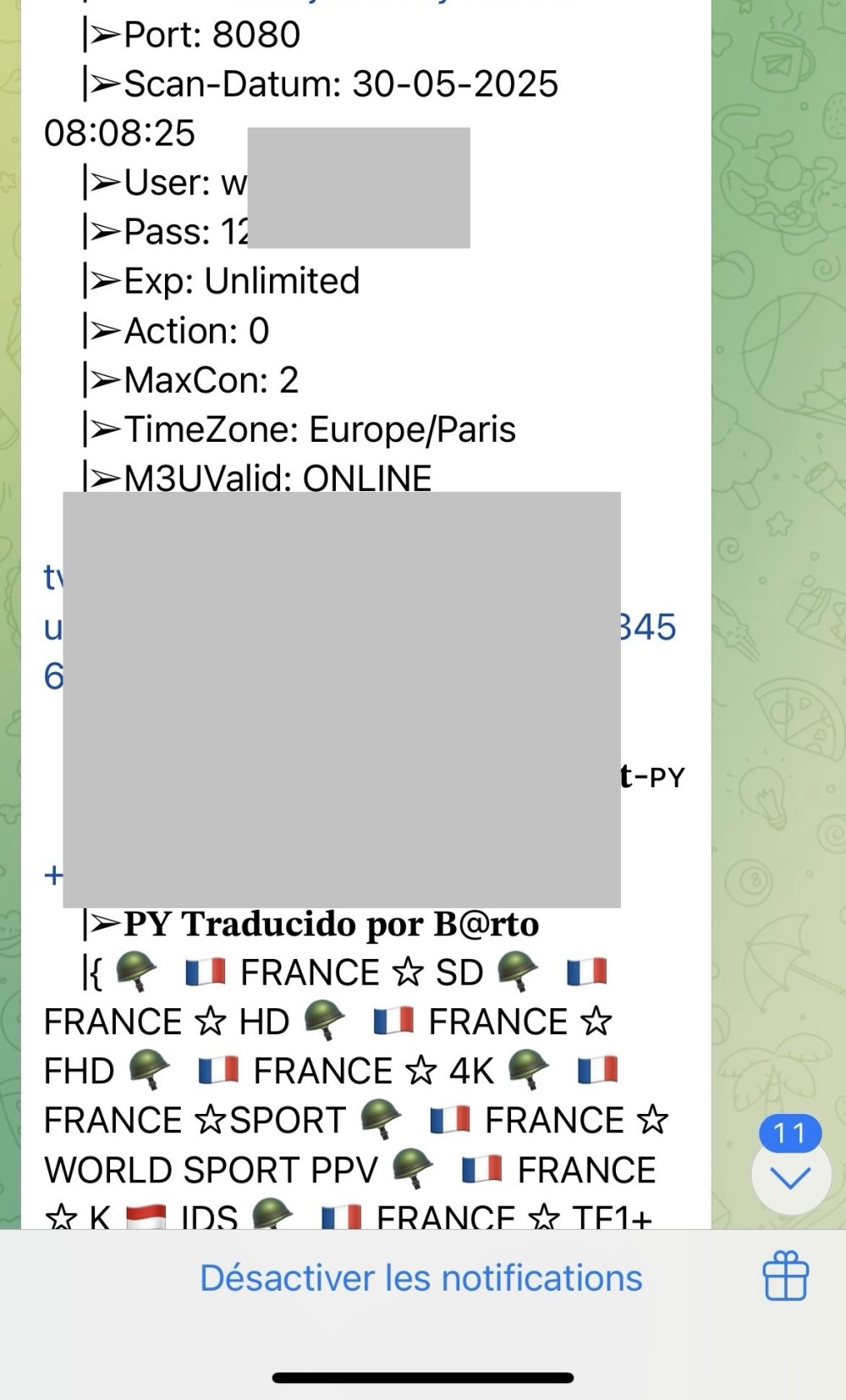Open the gift icon
This screenshot has height=1400, width=846.
pyautogui.click(x=786, y=1276)
